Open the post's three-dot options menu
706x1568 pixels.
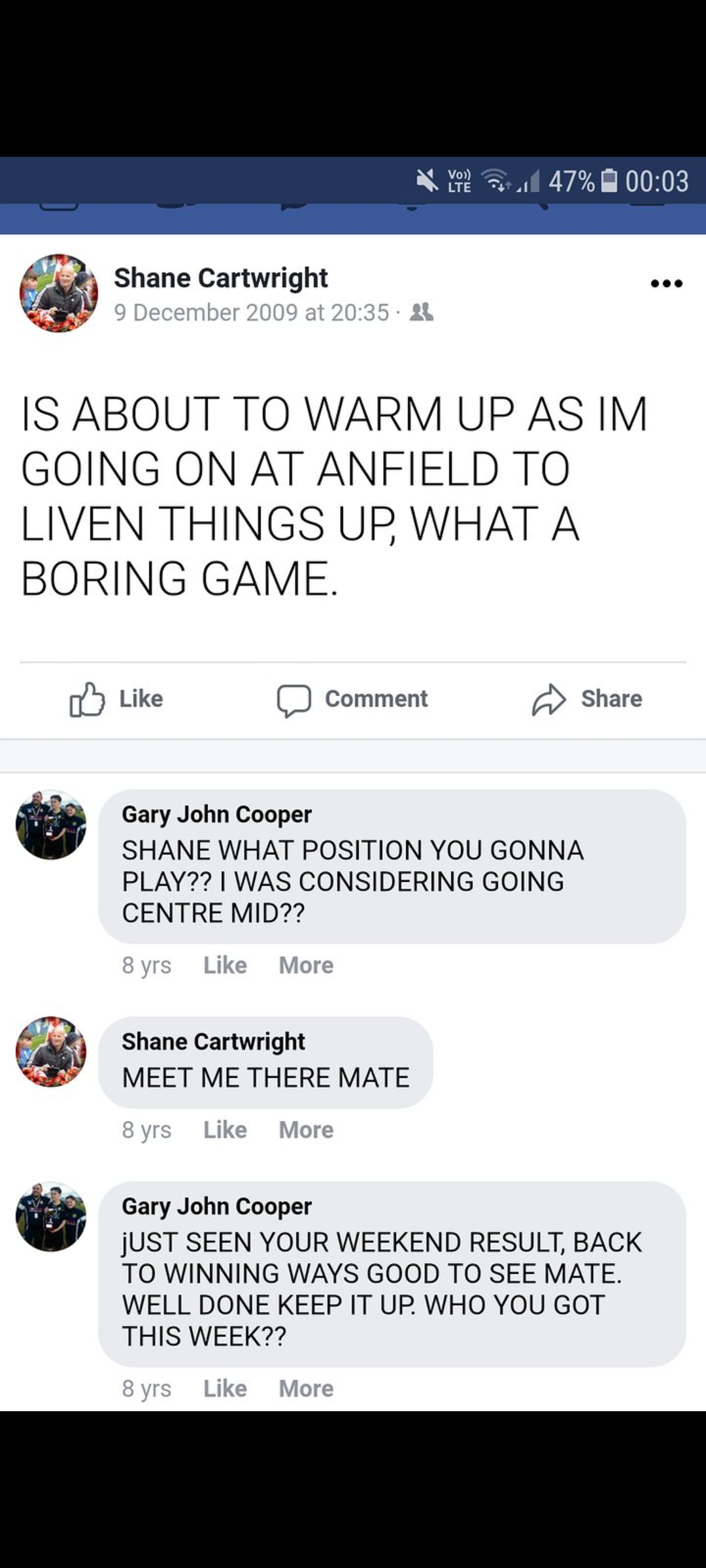[x=666, y=284]
